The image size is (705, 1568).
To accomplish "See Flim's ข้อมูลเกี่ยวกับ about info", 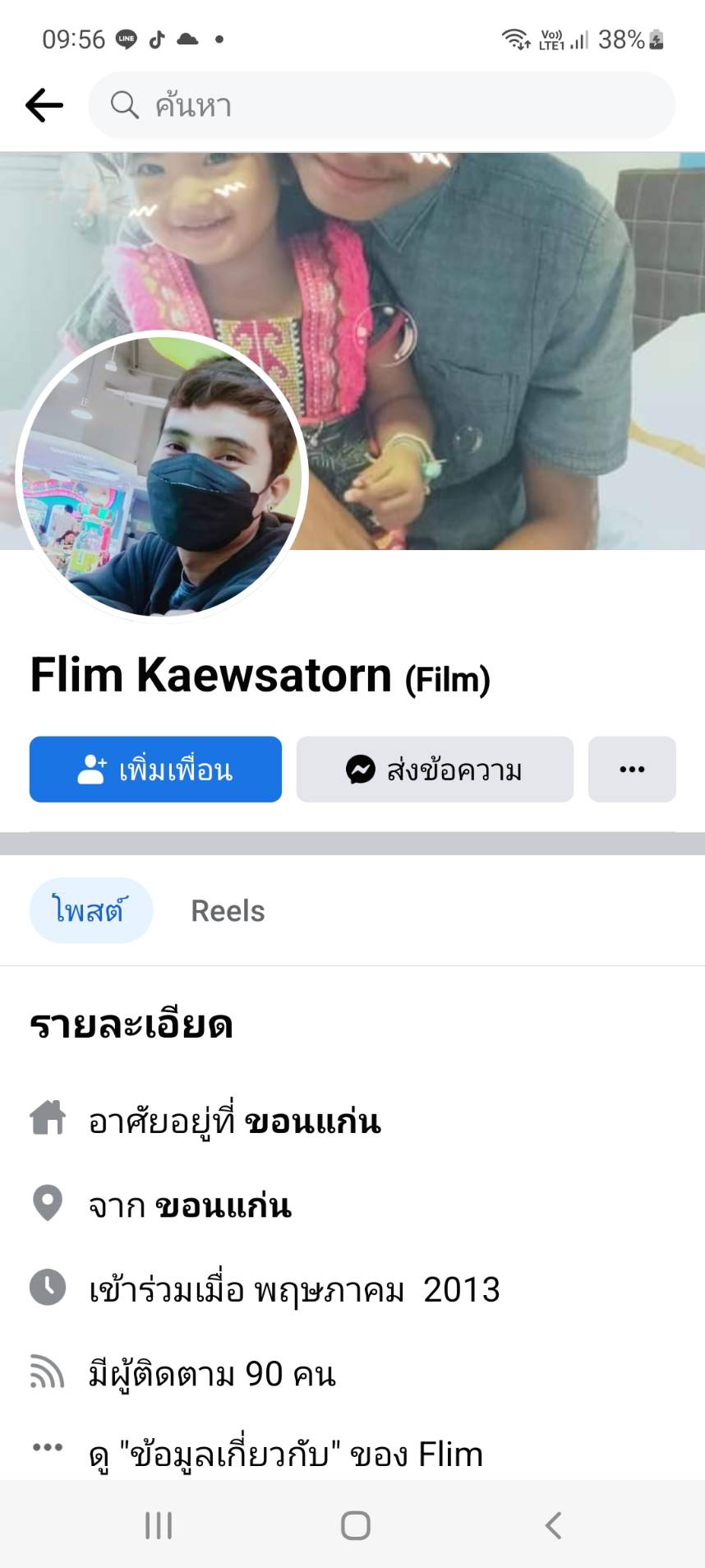I will (x=285, y=1454).
